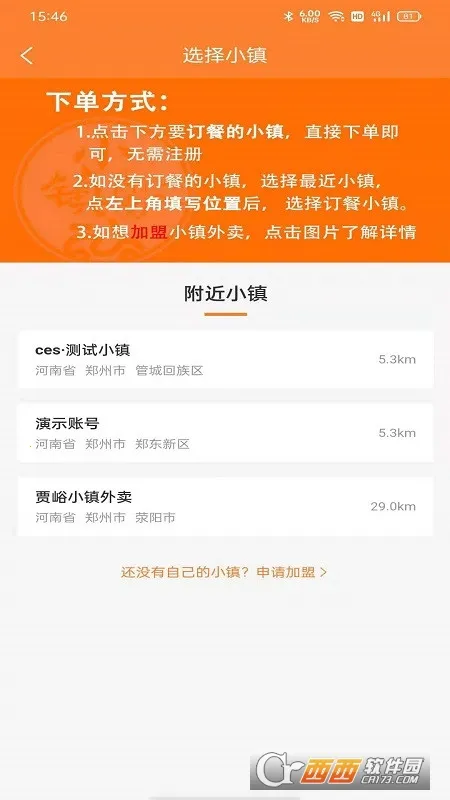
Task: Open 贾峪小镇外卖 town
Action: (x=226, y=506)
